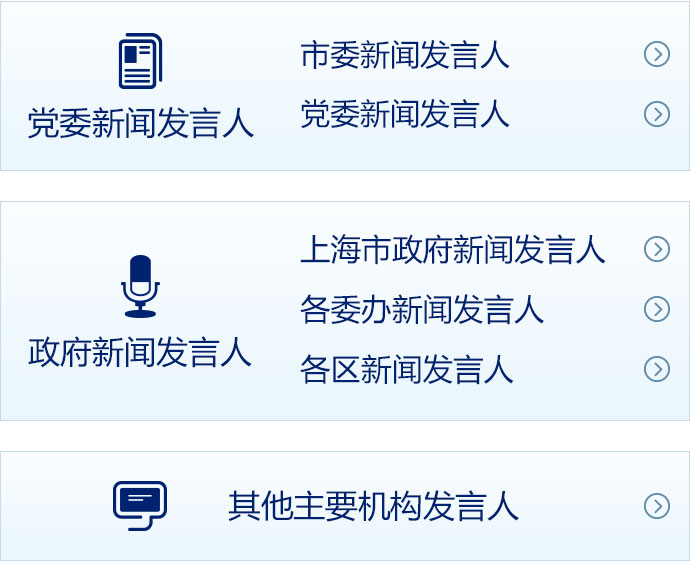
Task: Open the 党委新闻发言人 row with arrow
Action: pos(405,114)
